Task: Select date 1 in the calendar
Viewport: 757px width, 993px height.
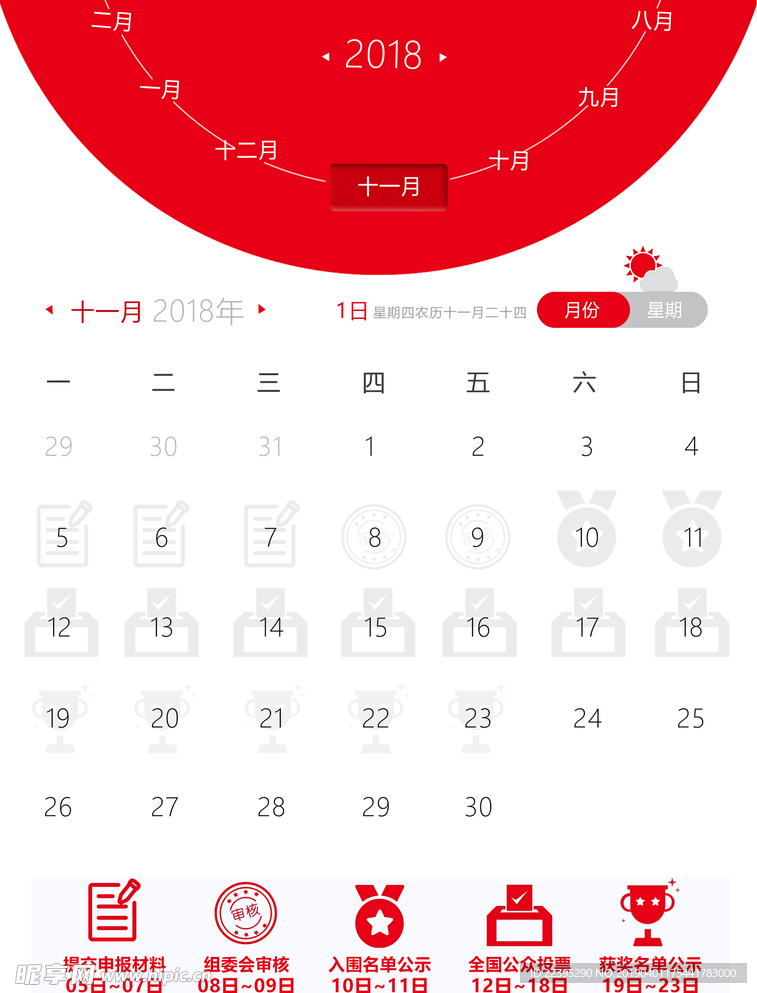Action: pos(370,447)
